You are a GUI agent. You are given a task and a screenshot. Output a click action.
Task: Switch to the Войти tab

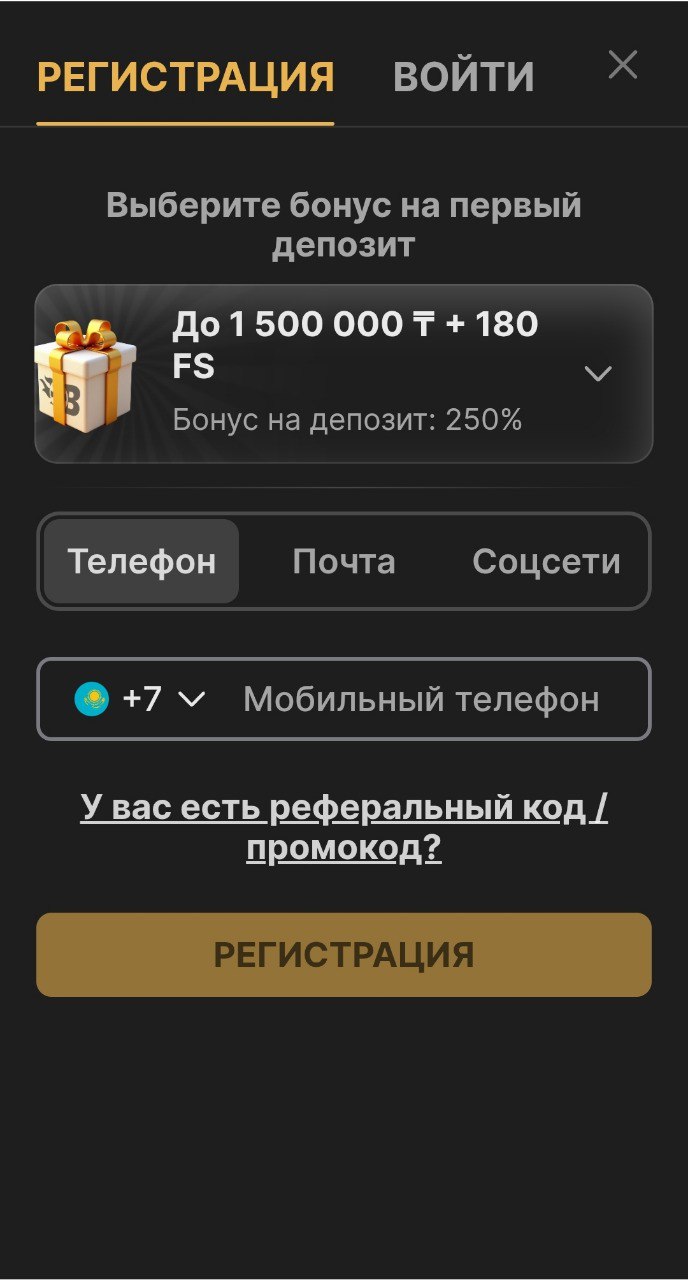(464, 78)
